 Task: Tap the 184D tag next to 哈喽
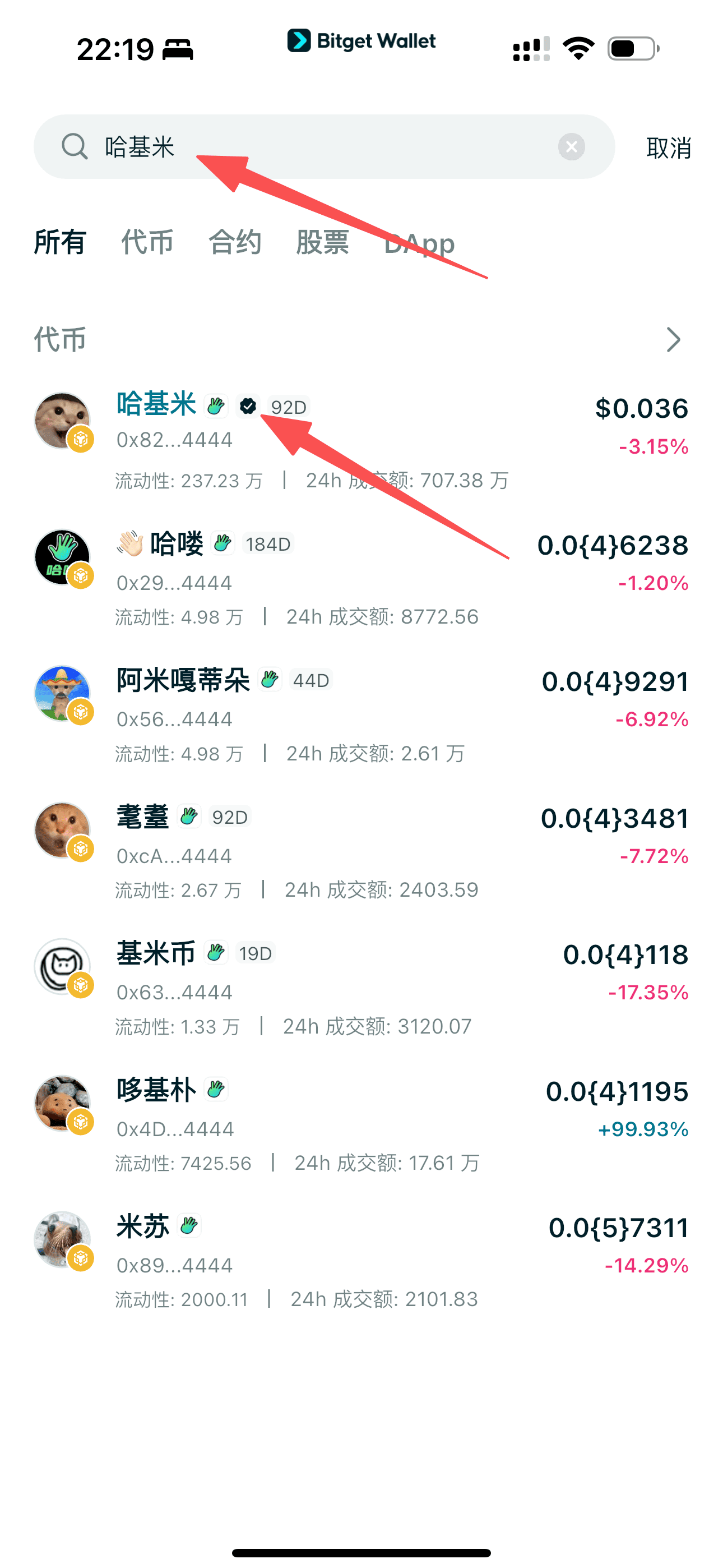point(268,543)
